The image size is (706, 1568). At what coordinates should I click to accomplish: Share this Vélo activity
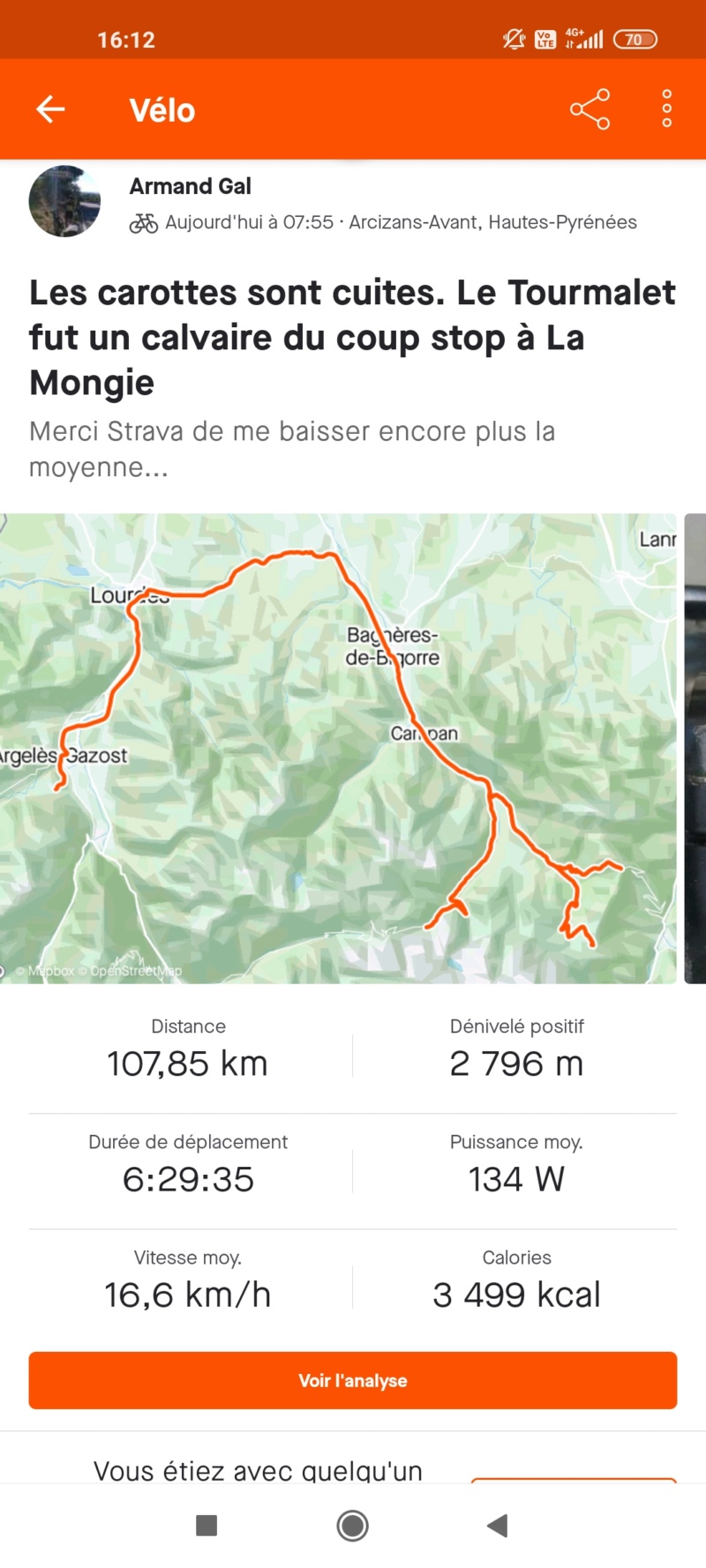pyautogui.click(x=590, y=109)
